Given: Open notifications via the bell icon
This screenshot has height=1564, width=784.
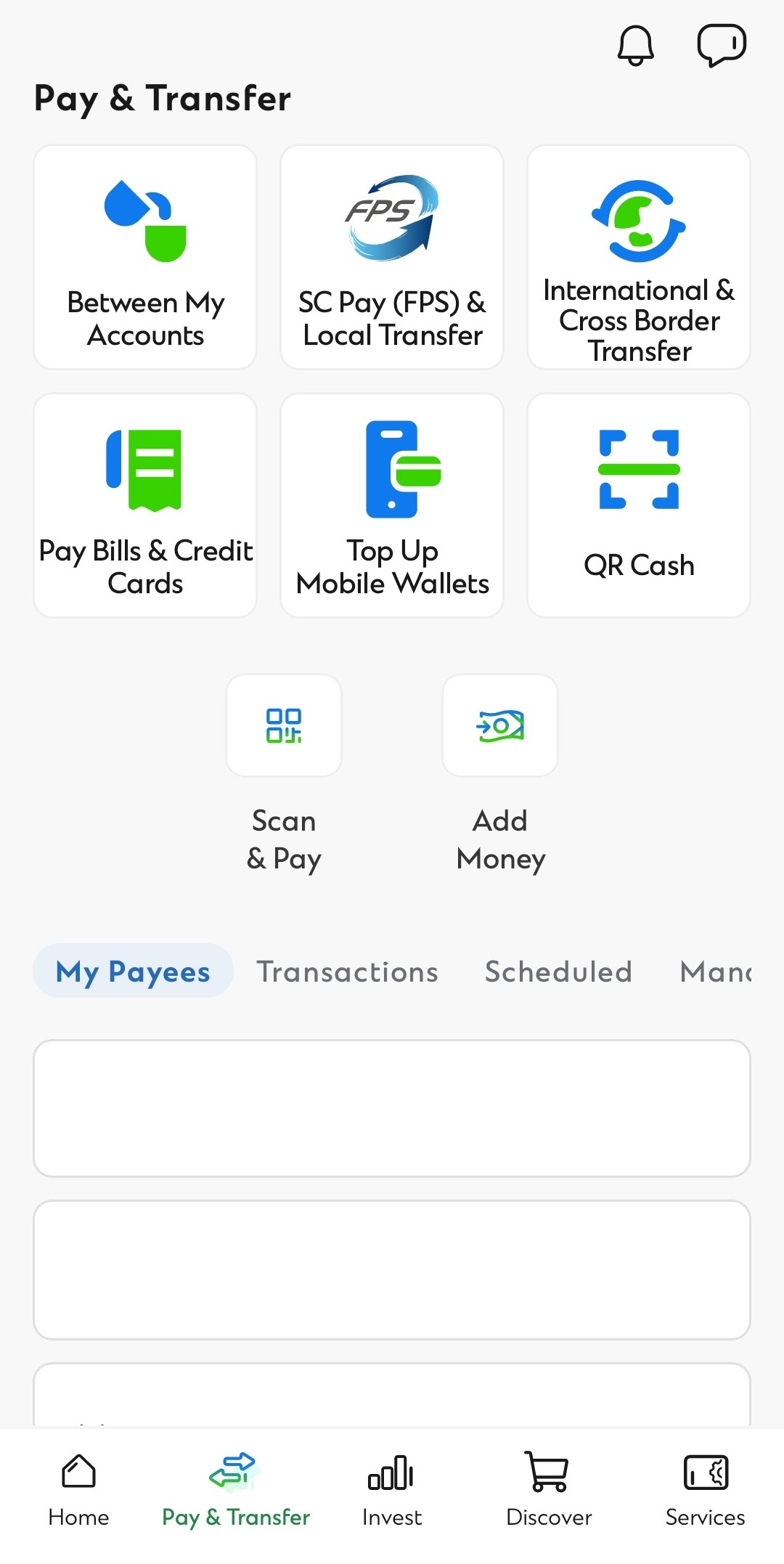Looking at the screenshot, I should coord(635,45).
